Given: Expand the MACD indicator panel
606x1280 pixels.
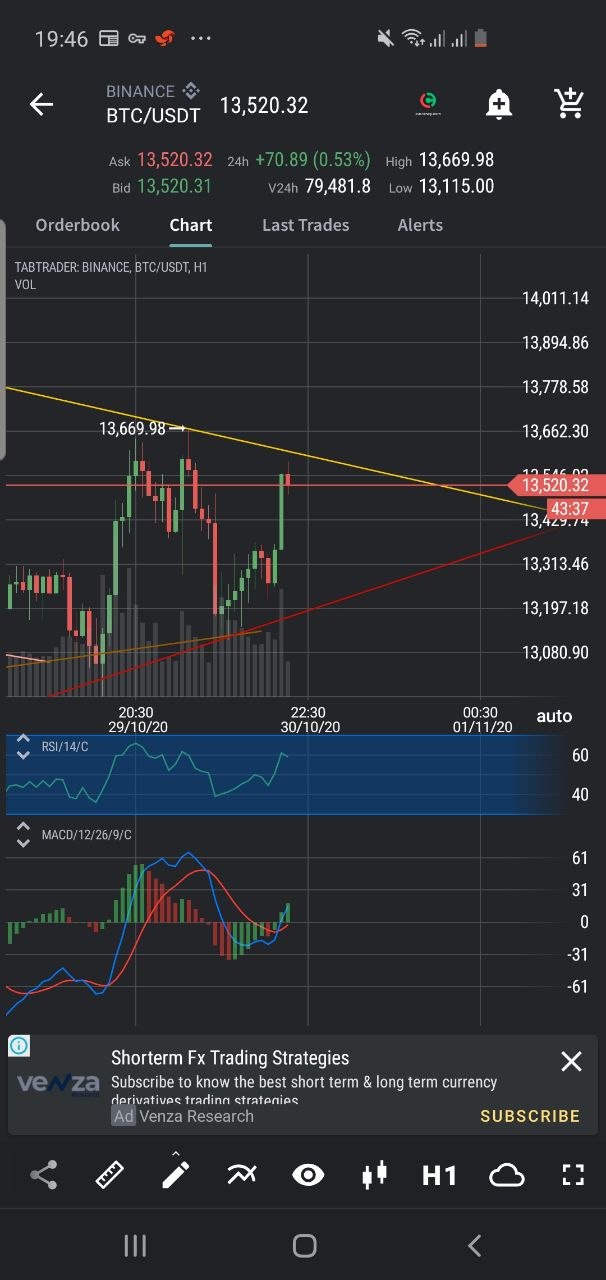Looking at the screenshot, I should pyautogui.click(x=23, y=835).
